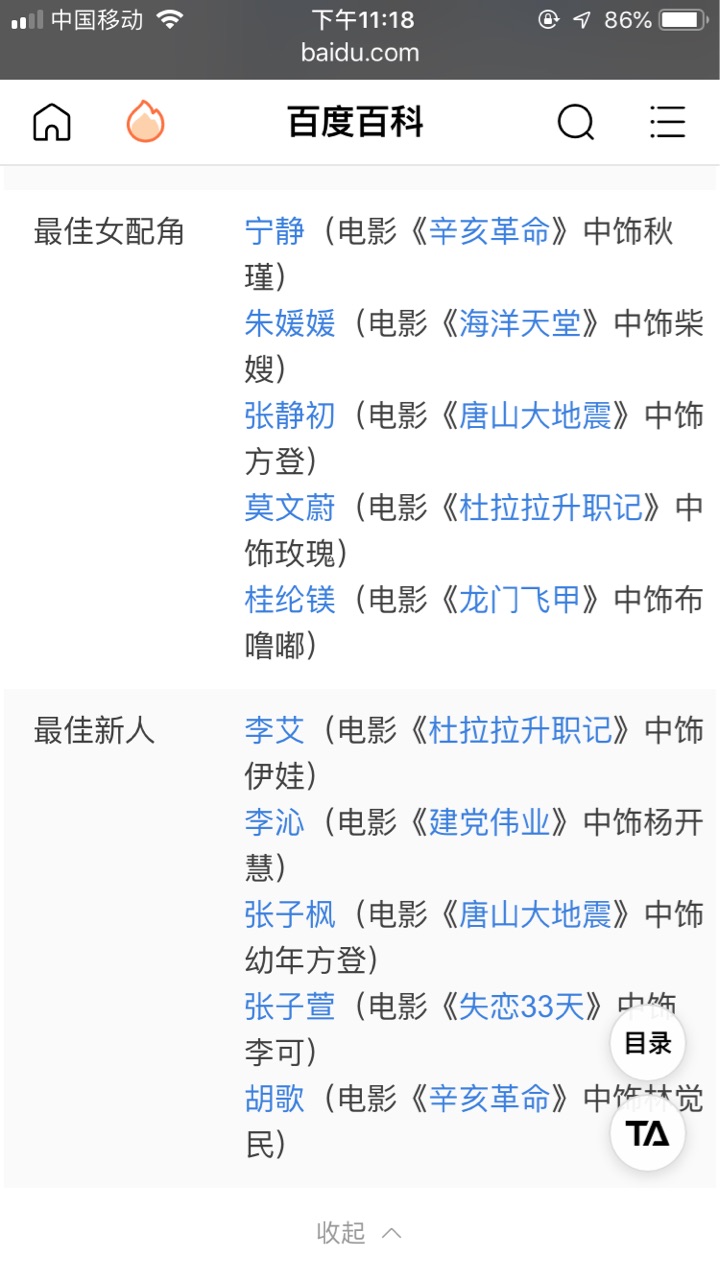Open the 建党伟业 film link
The image size is (720, 1280).
tap(490, 821)
